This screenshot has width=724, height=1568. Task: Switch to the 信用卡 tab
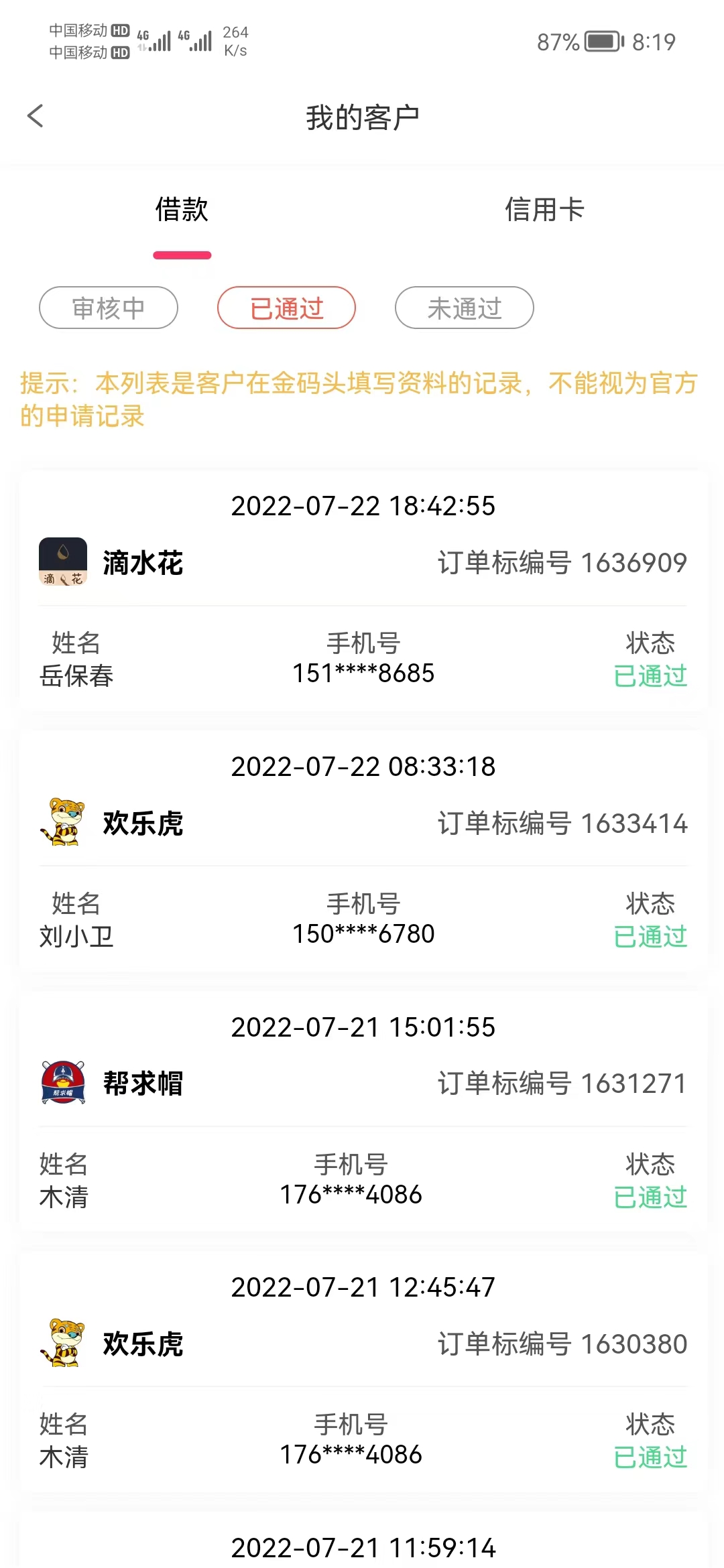click(544, 210)
